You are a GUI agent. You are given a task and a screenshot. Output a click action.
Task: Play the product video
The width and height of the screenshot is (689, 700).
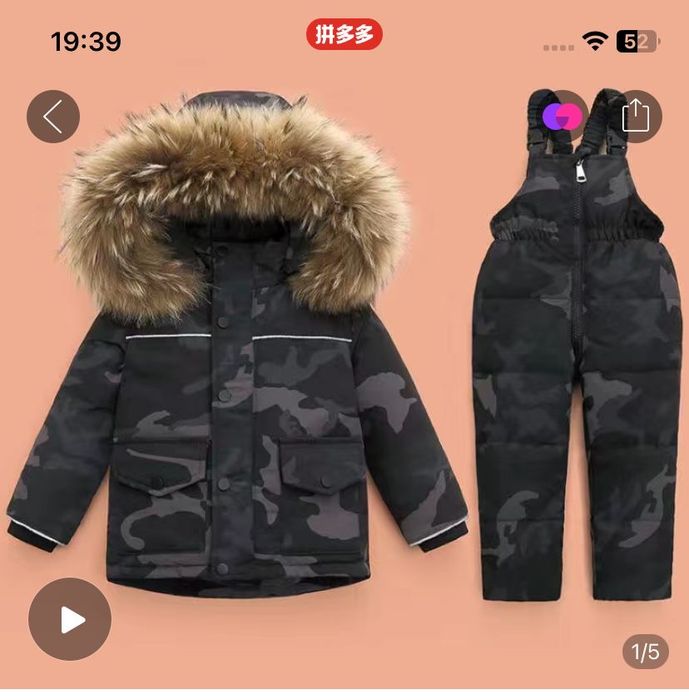(x=70, y=619)
